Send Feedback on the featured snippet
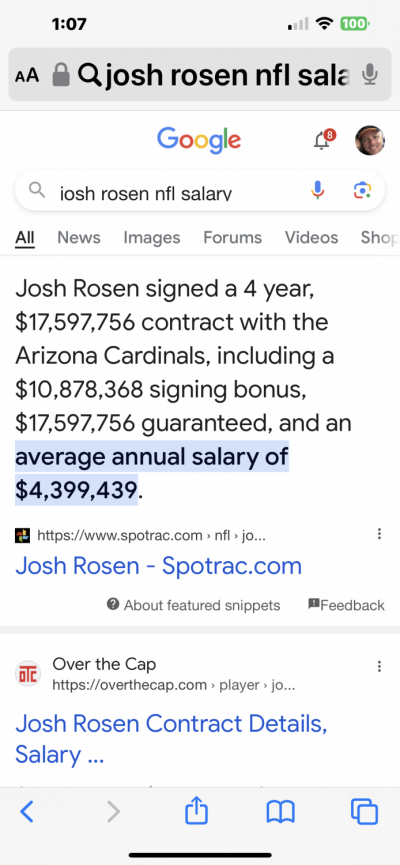The height and width of the screenshot is (865, 400). click(346, 605)
